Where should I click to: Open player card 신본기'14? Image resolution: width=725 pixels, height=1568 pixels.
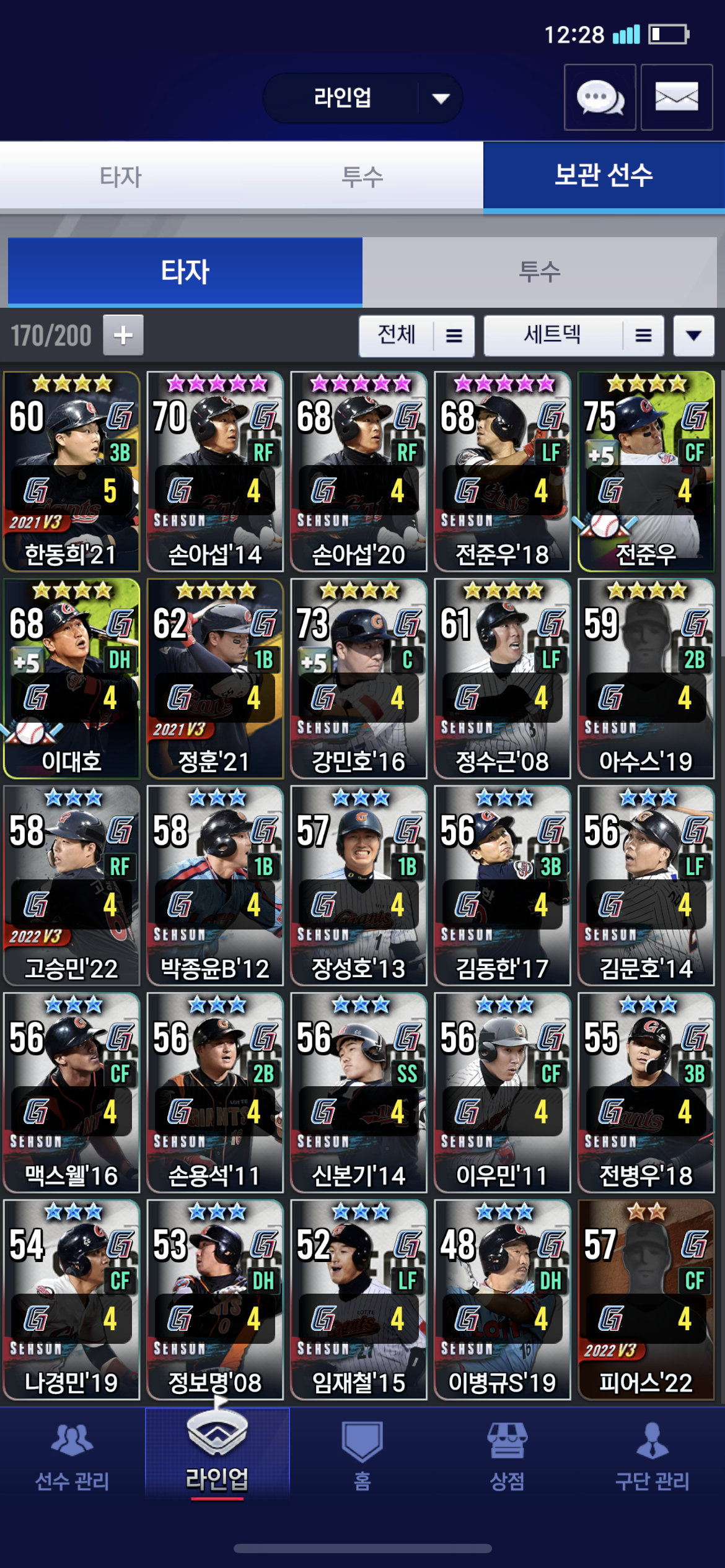359,1092
